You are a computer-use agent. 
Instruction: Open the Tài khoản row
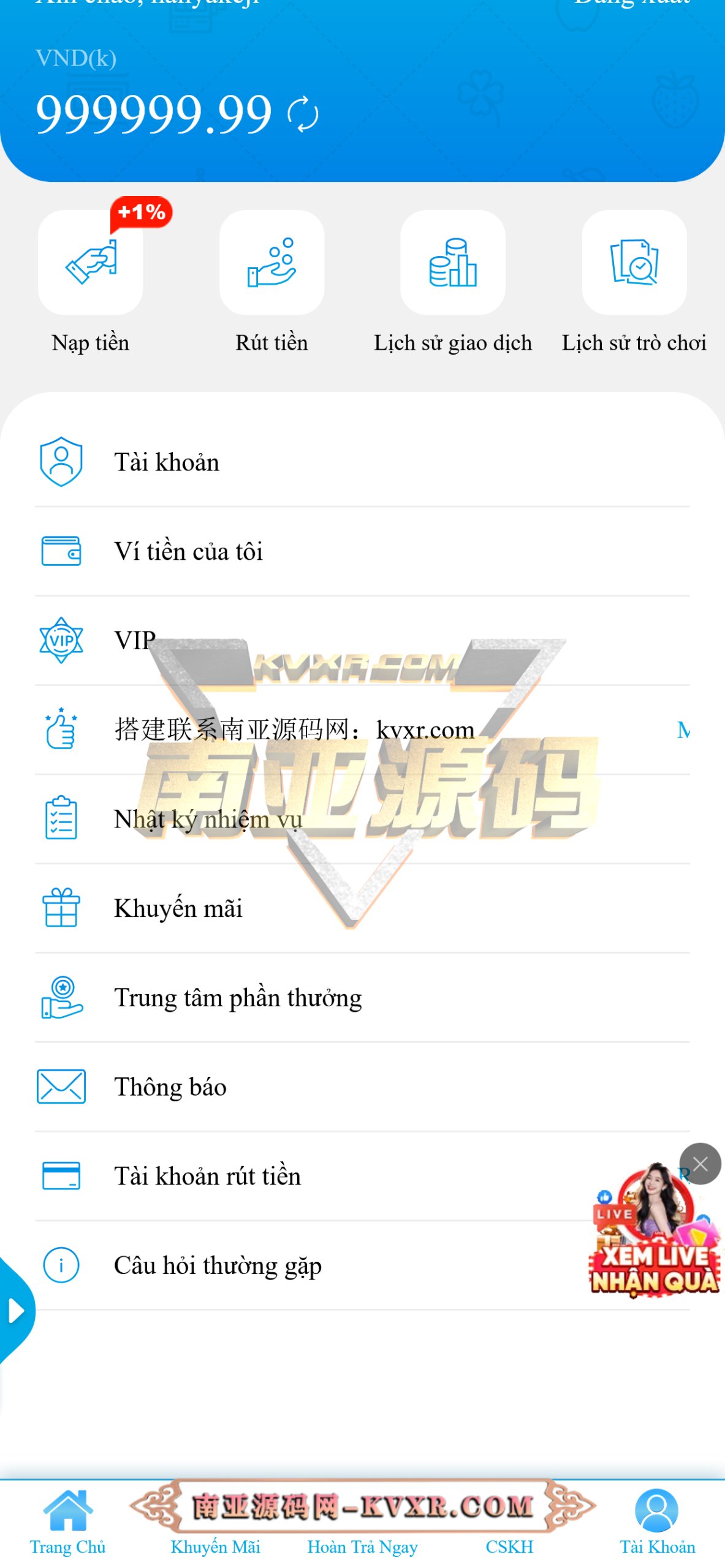[x=362, y=462]
